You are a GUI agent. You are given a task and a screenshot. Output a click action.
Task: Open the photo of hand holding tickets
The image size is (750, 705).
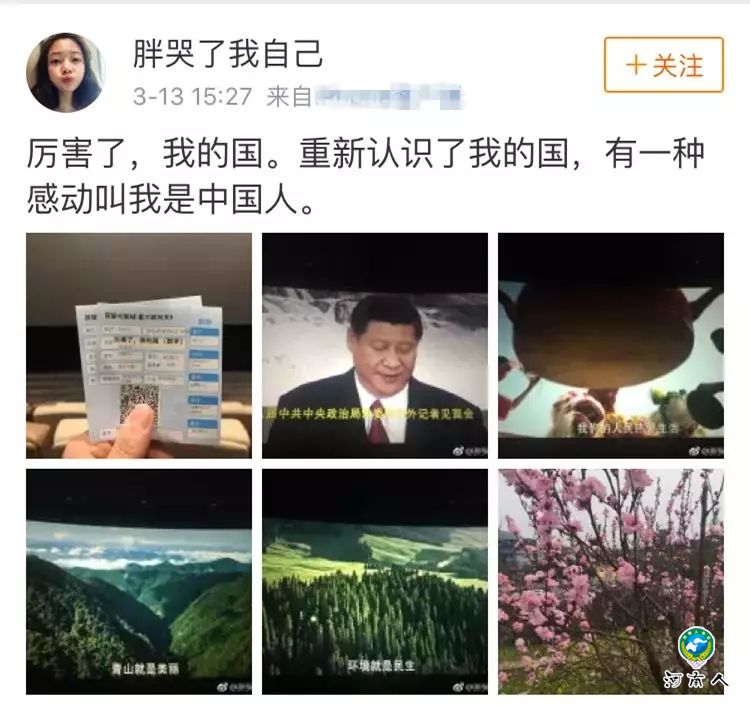(x=139, y=346)
